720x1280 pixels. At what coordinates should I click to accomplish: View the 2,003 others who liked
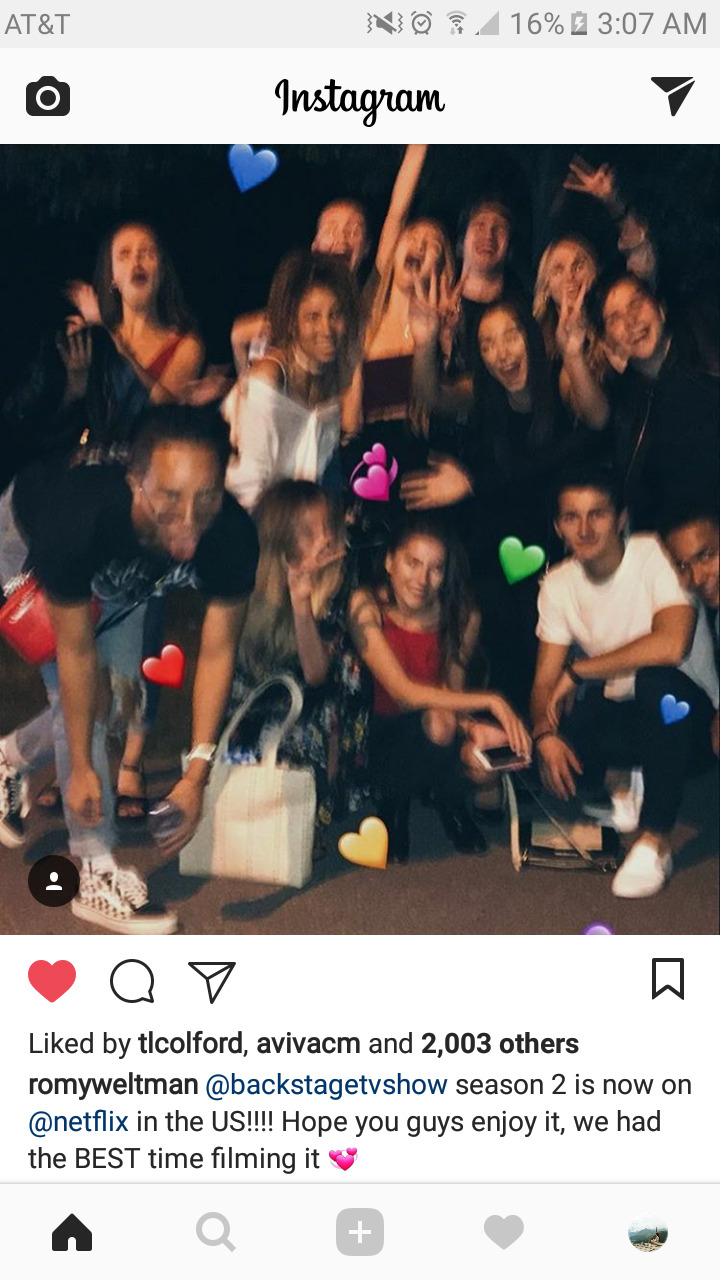pos(500,1044)
